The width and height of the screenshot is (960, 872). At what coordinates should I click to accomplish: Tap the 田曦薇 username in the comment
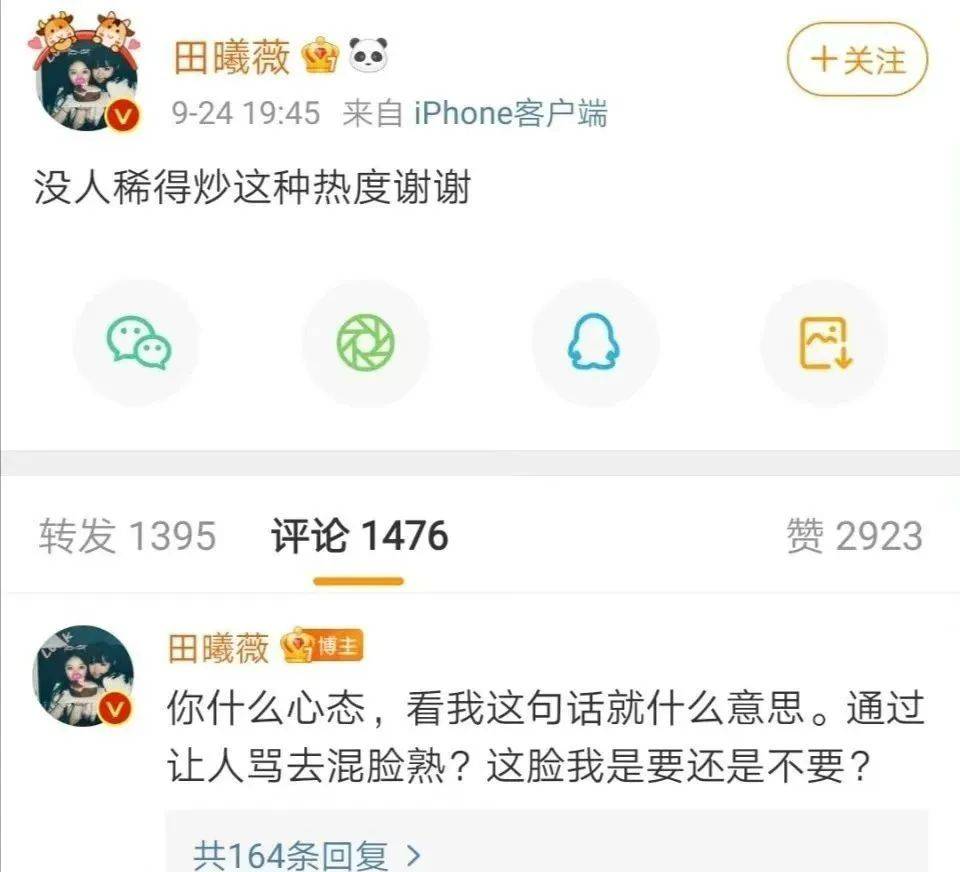pos(219,647)
